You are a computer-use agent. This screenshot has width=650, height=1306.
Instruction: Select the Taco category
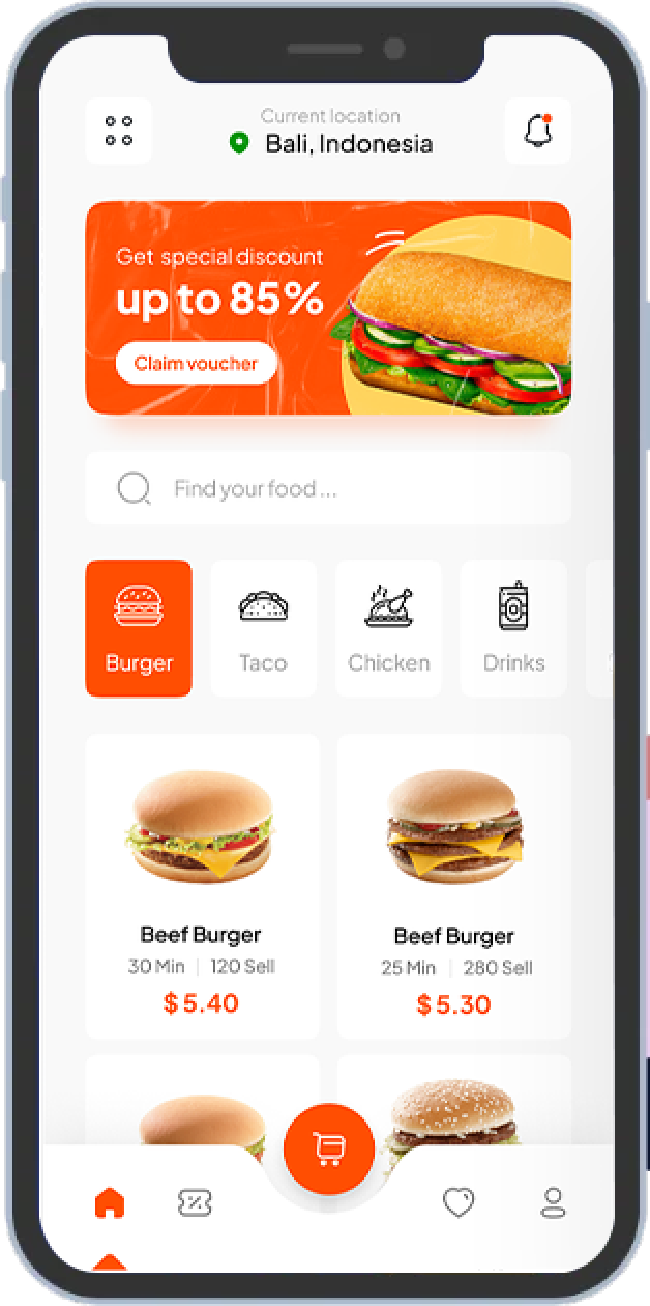pyautogui.click(x=263, y=629)
